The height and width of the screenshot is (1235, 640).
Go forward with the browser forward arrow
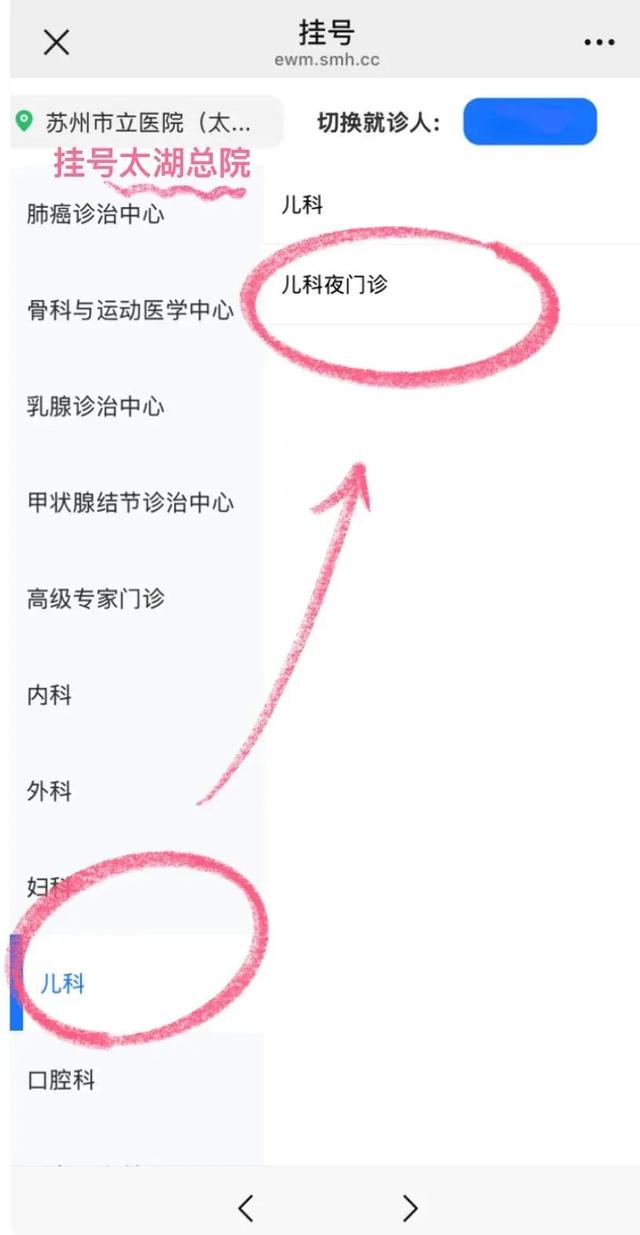click(x=410, y=1207)
